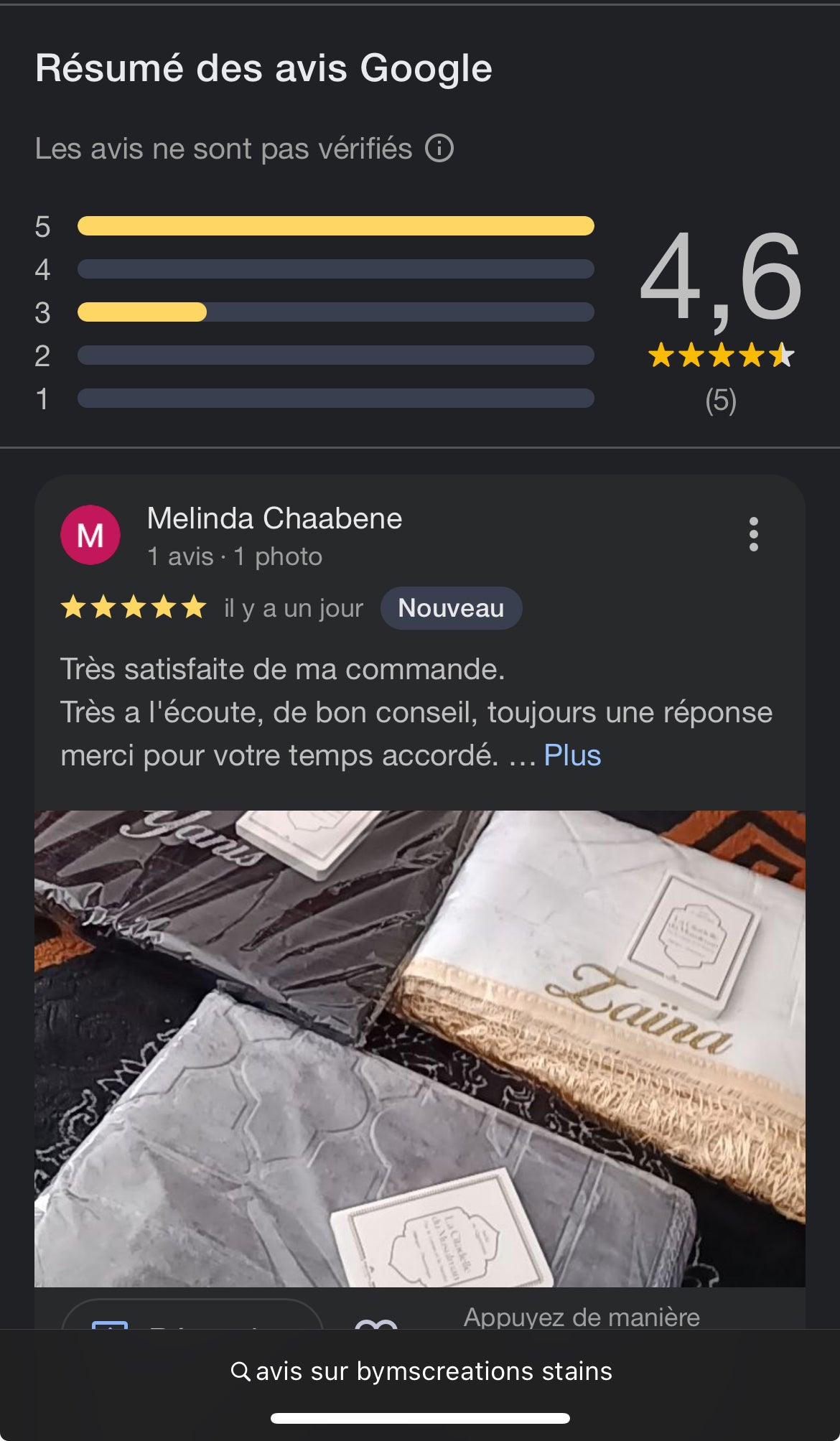This screenshot has height=1441, width=840.
Task: View Melinda Chaabene's reviewer profile
Action: pyautogui.click(x=274, y=518)
